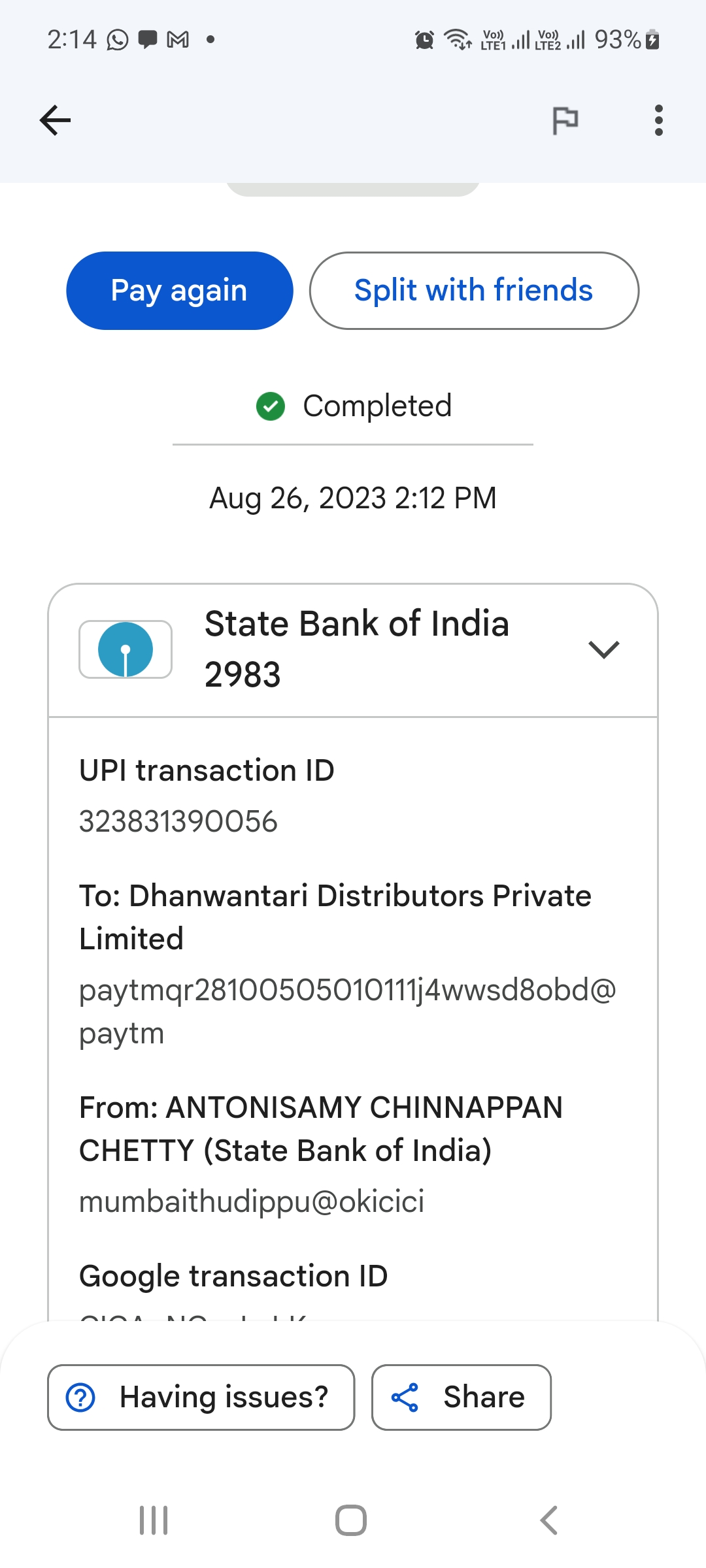Select Split with friends
Image resolution: width=706 pixels, height=1568 pixels.
pyautogui.click(x=474, y=291)
